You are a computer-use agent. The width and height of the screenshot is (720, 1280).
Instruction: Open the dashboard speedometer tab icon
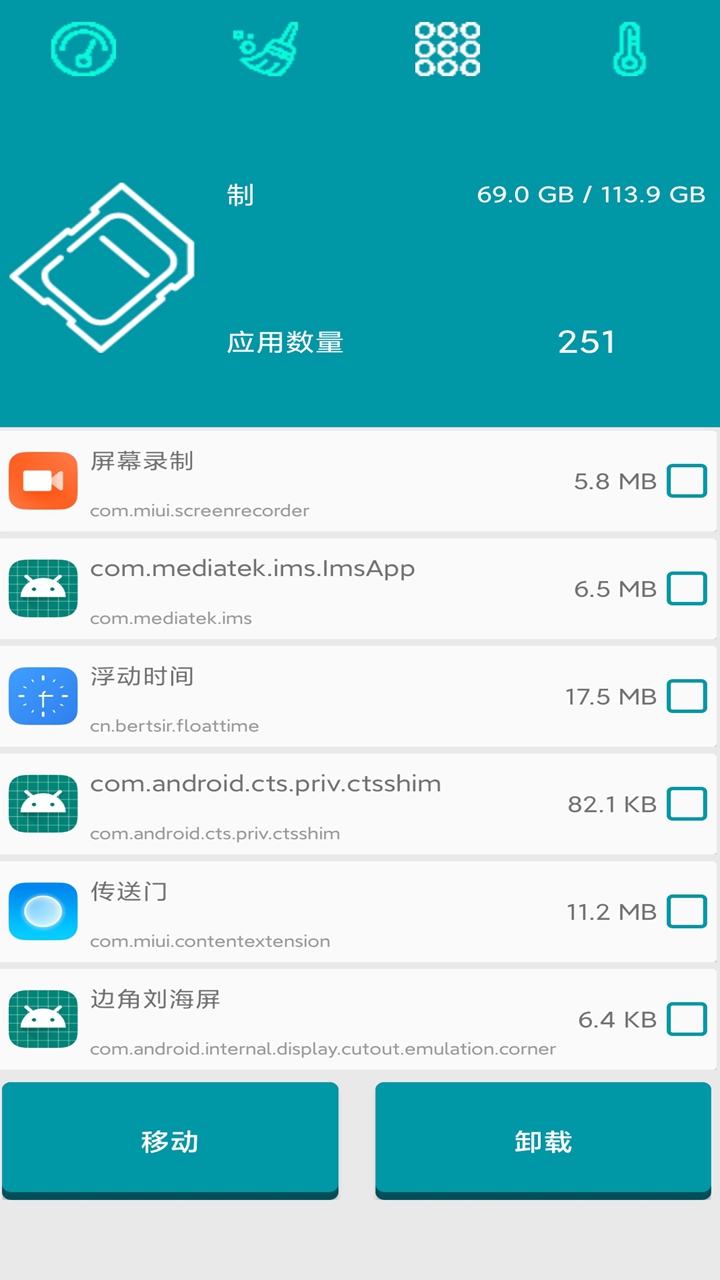click(x=83, y=49)
